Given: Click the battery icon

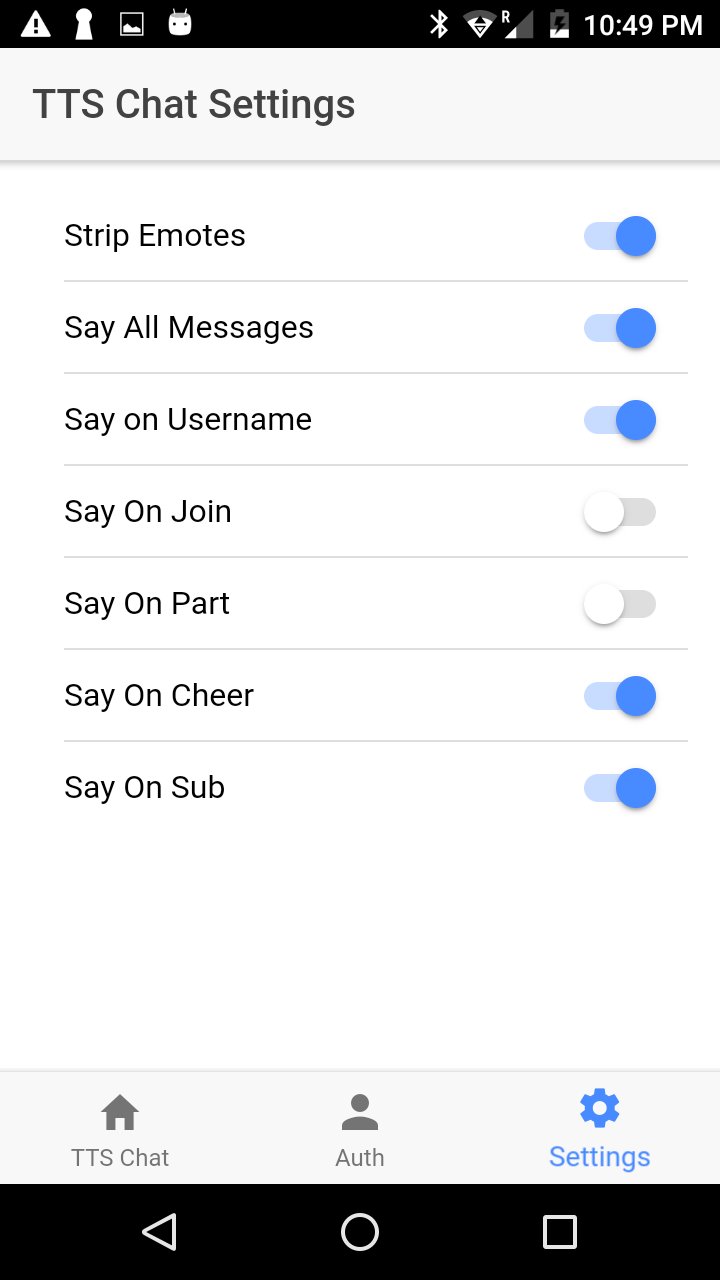Looking at the screenshot, I should pos(558,24).
